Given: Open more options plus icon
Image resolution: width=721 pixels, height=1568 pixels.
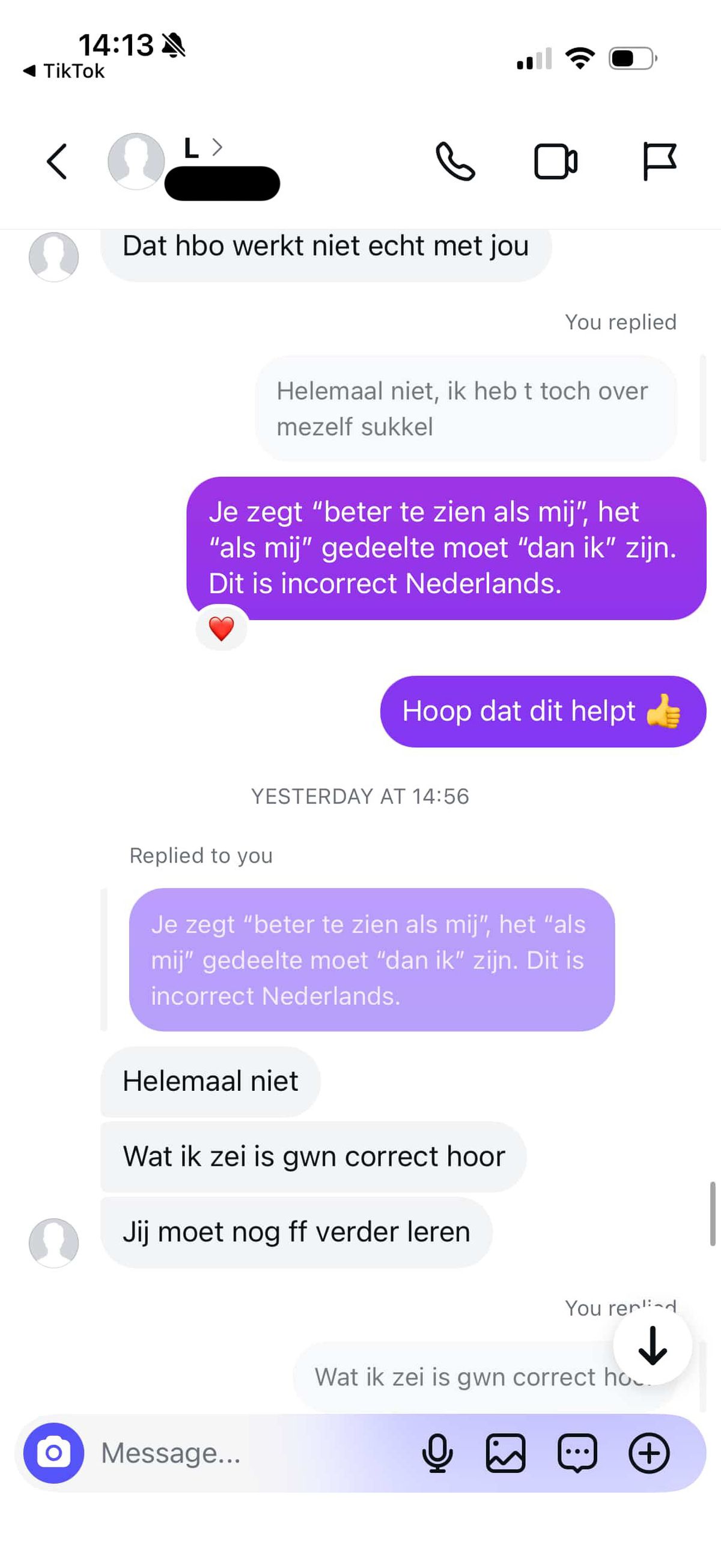Looking at the screenshot, I should (x=648, y=1453).
